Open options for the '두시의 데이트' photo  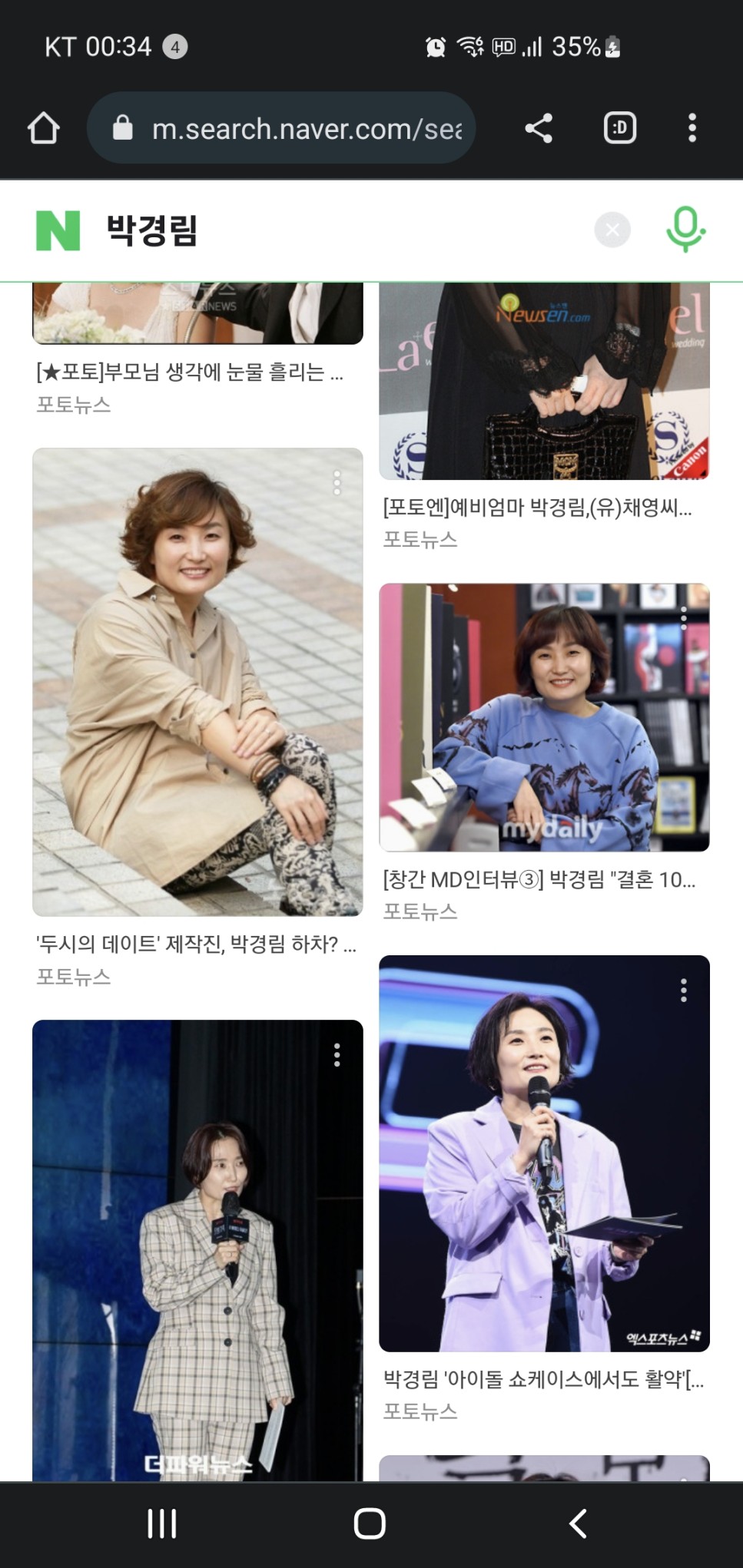click(x=337, y=483)
